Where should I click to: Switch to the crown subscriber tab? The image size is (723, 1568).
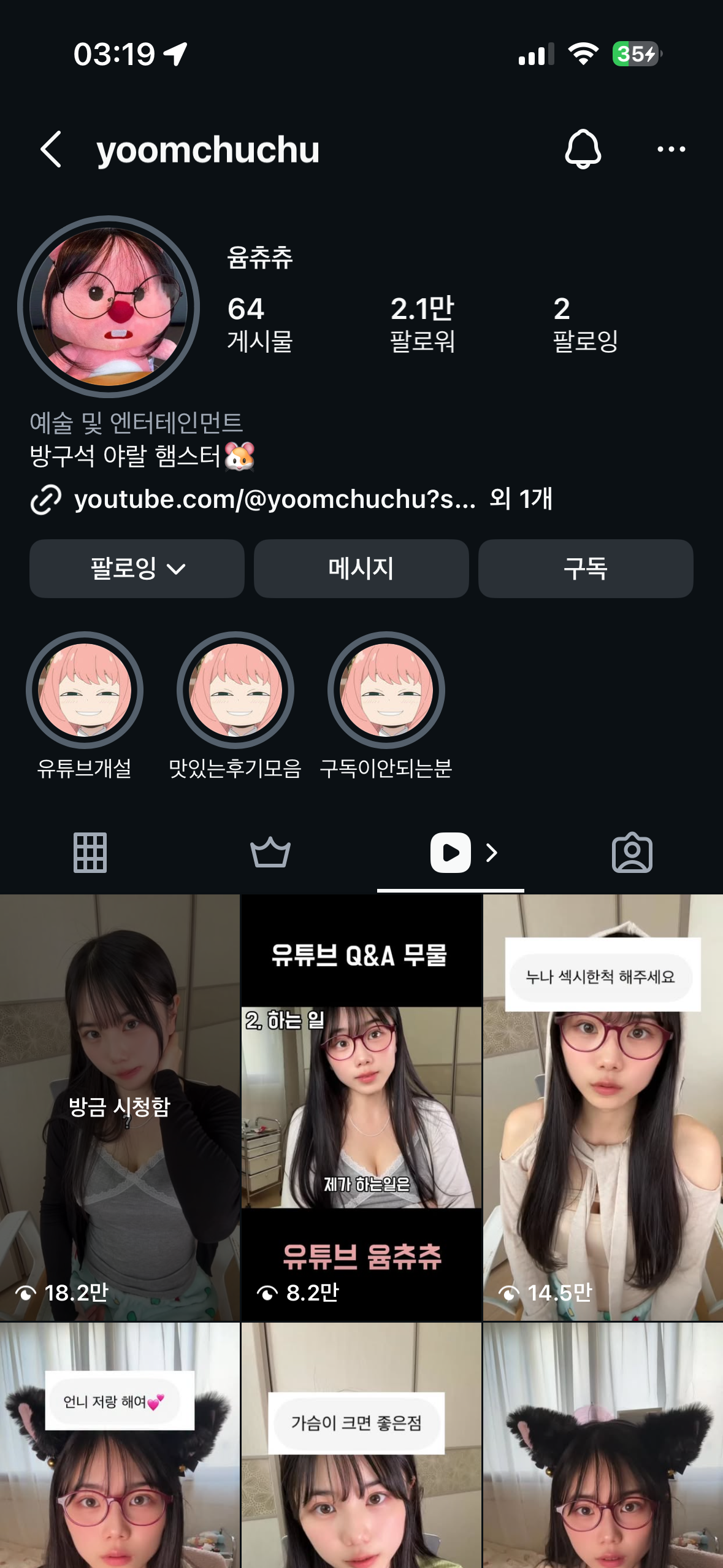[x=270, y=852]
